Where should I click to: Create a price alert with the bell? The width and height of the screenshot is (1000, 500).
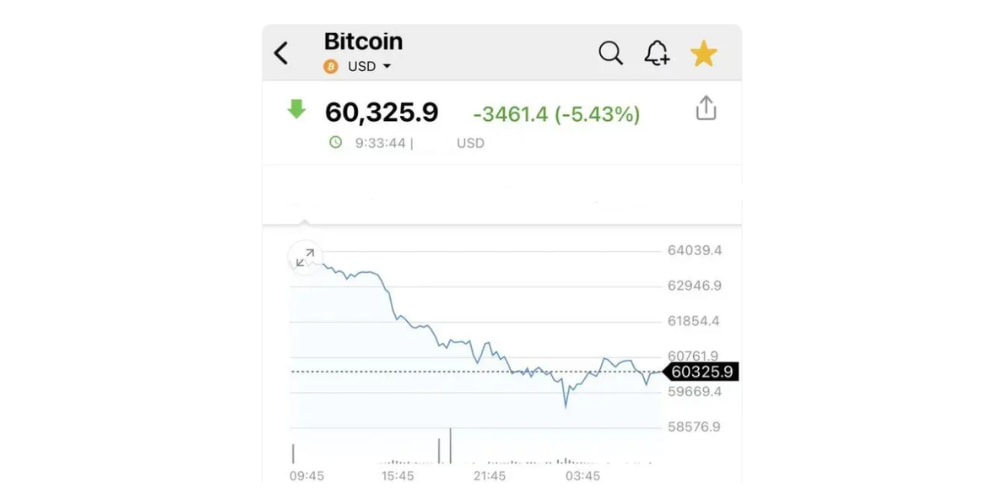click(x=657, y=53)
